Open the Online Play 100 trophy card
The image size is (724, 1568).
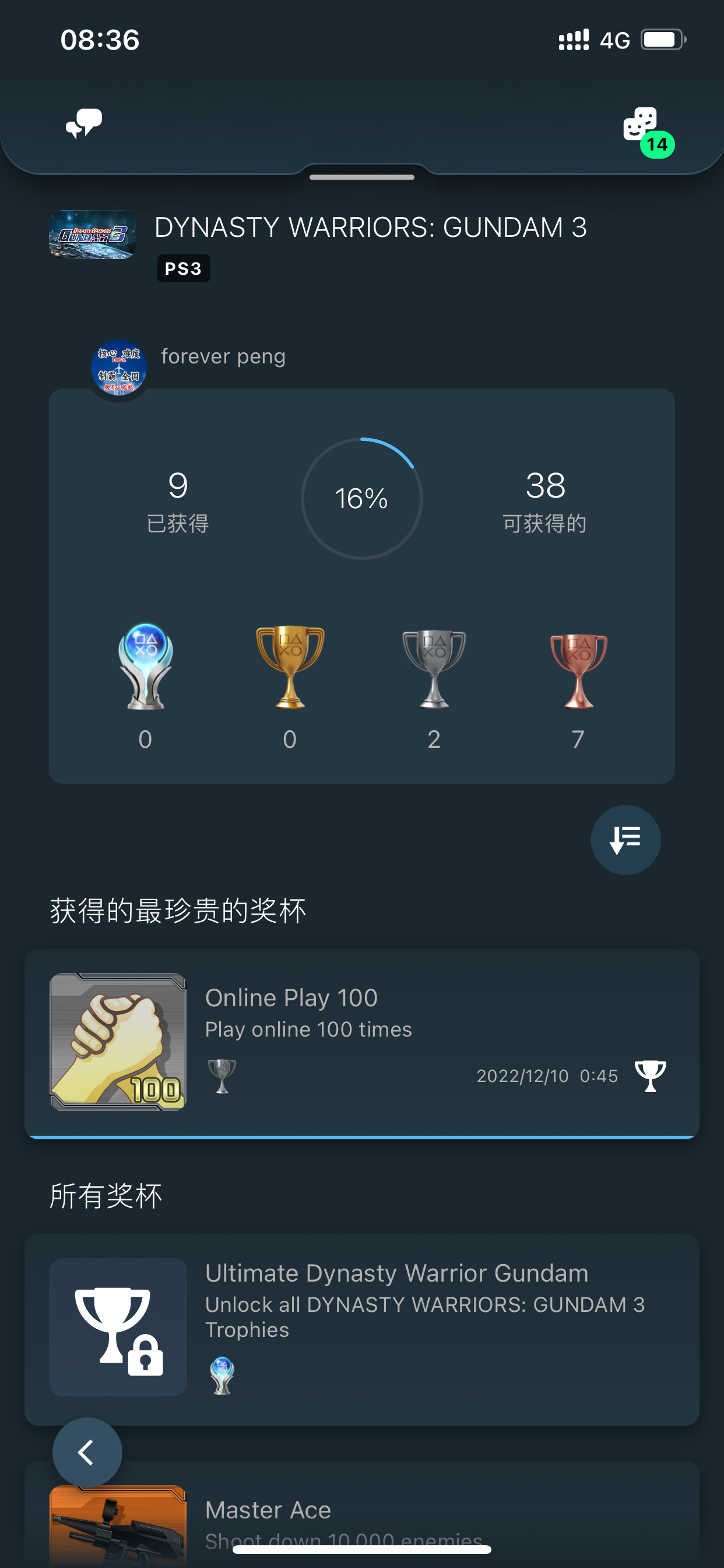361,1041
